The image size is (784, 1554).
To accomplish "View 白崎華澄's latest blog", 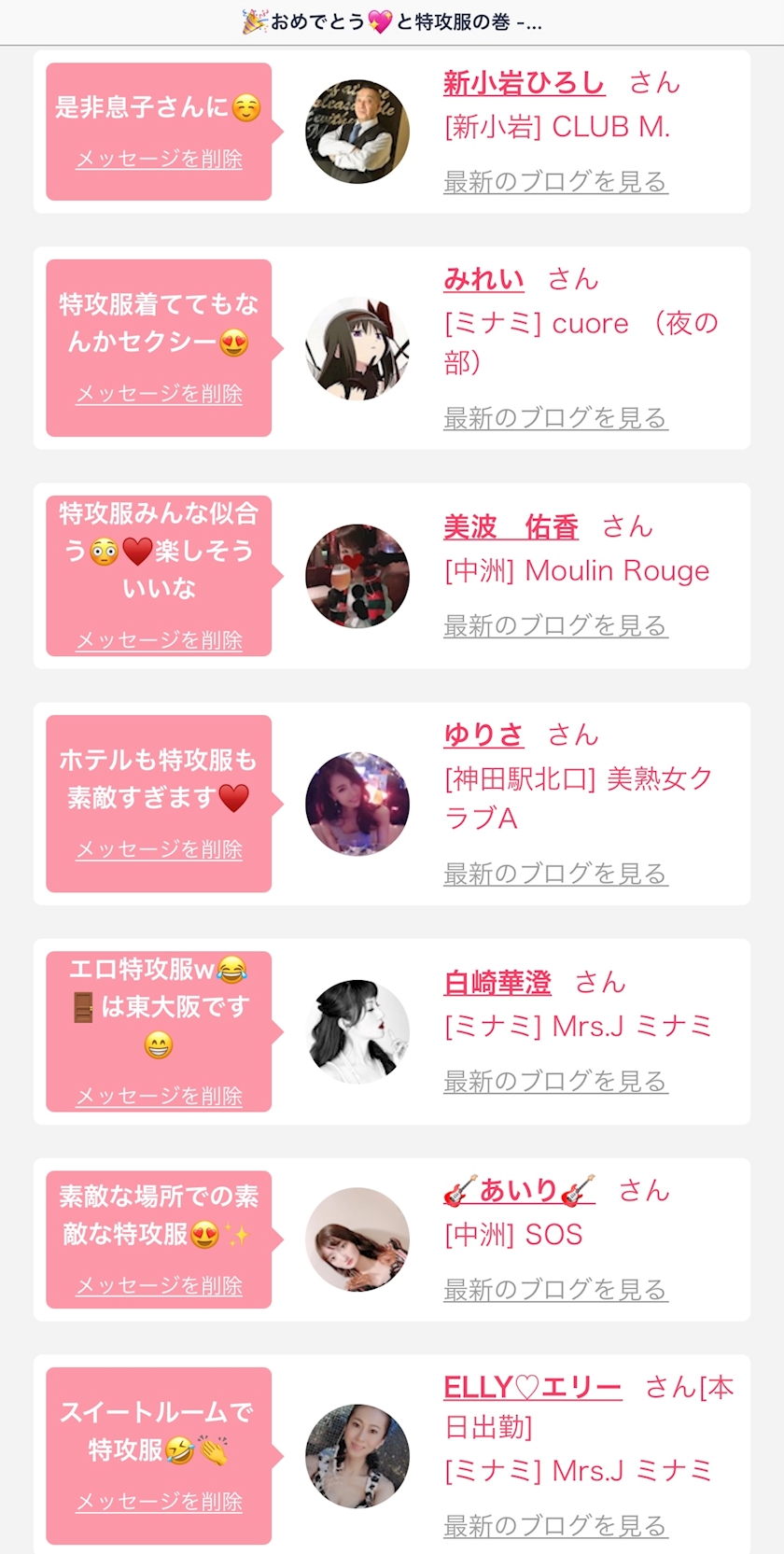I will tap(555, 1082).
